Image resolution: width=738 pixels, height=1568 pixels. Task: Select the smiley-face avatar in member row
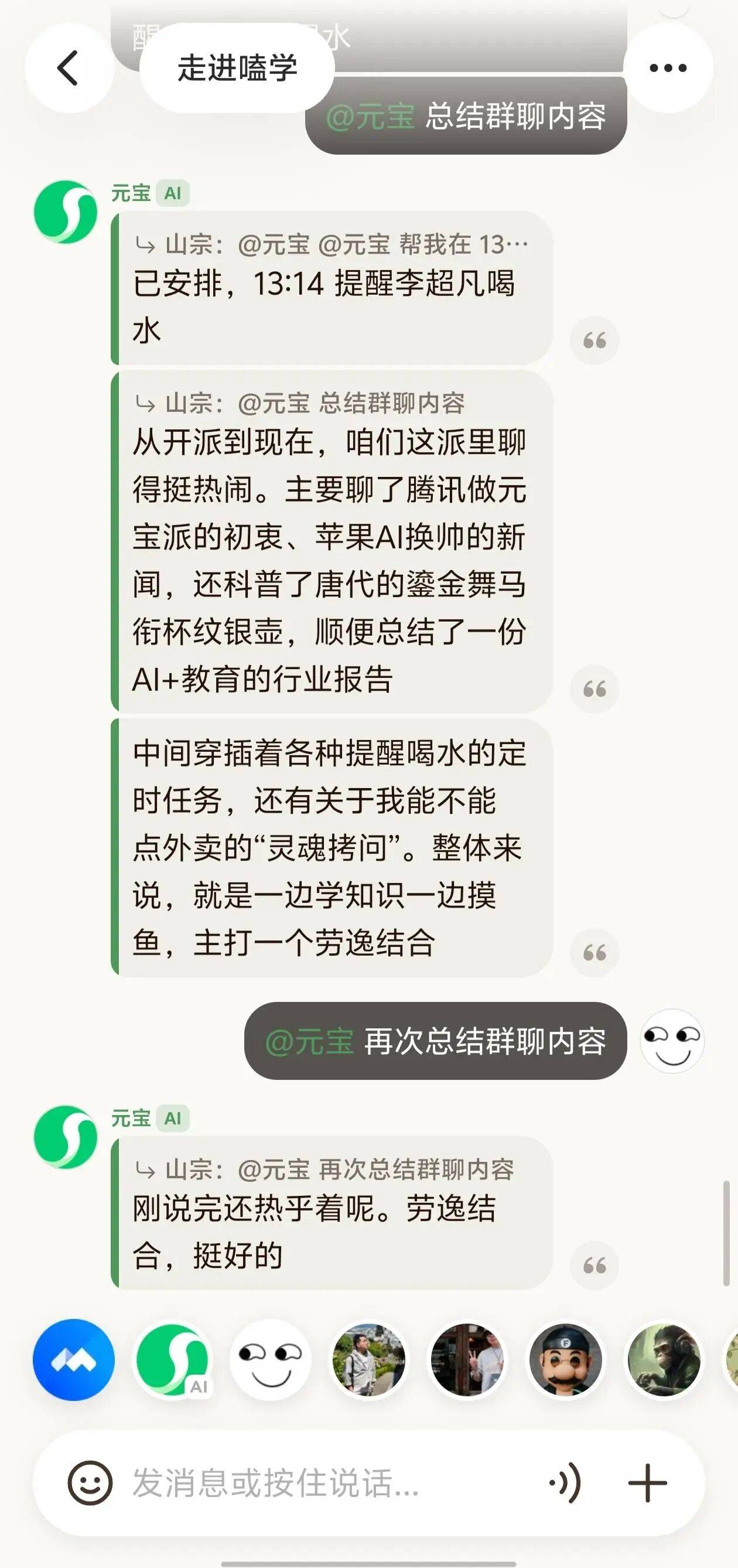pos(271,1359)
